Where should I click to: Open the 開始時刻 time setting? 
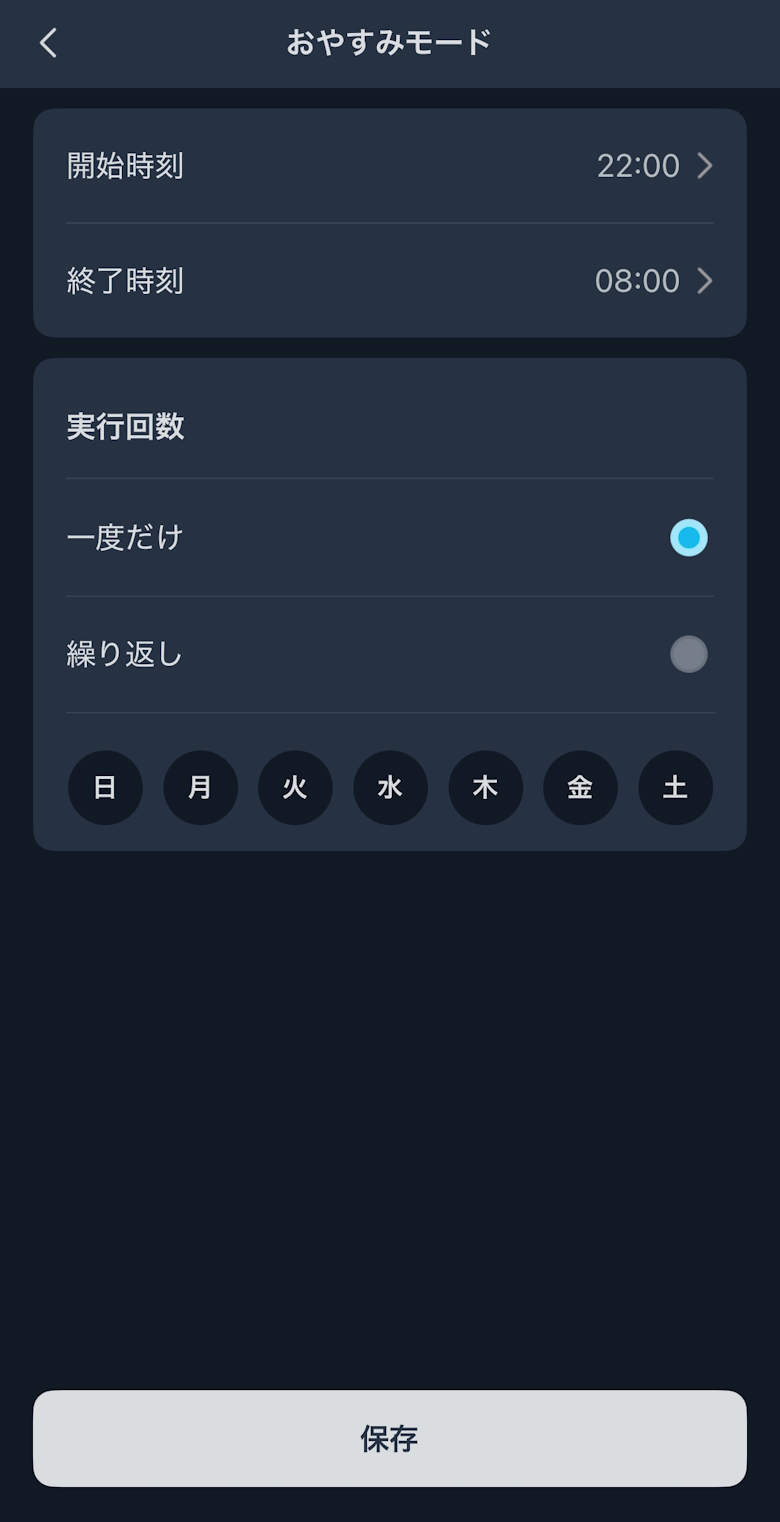pos(390,166)
